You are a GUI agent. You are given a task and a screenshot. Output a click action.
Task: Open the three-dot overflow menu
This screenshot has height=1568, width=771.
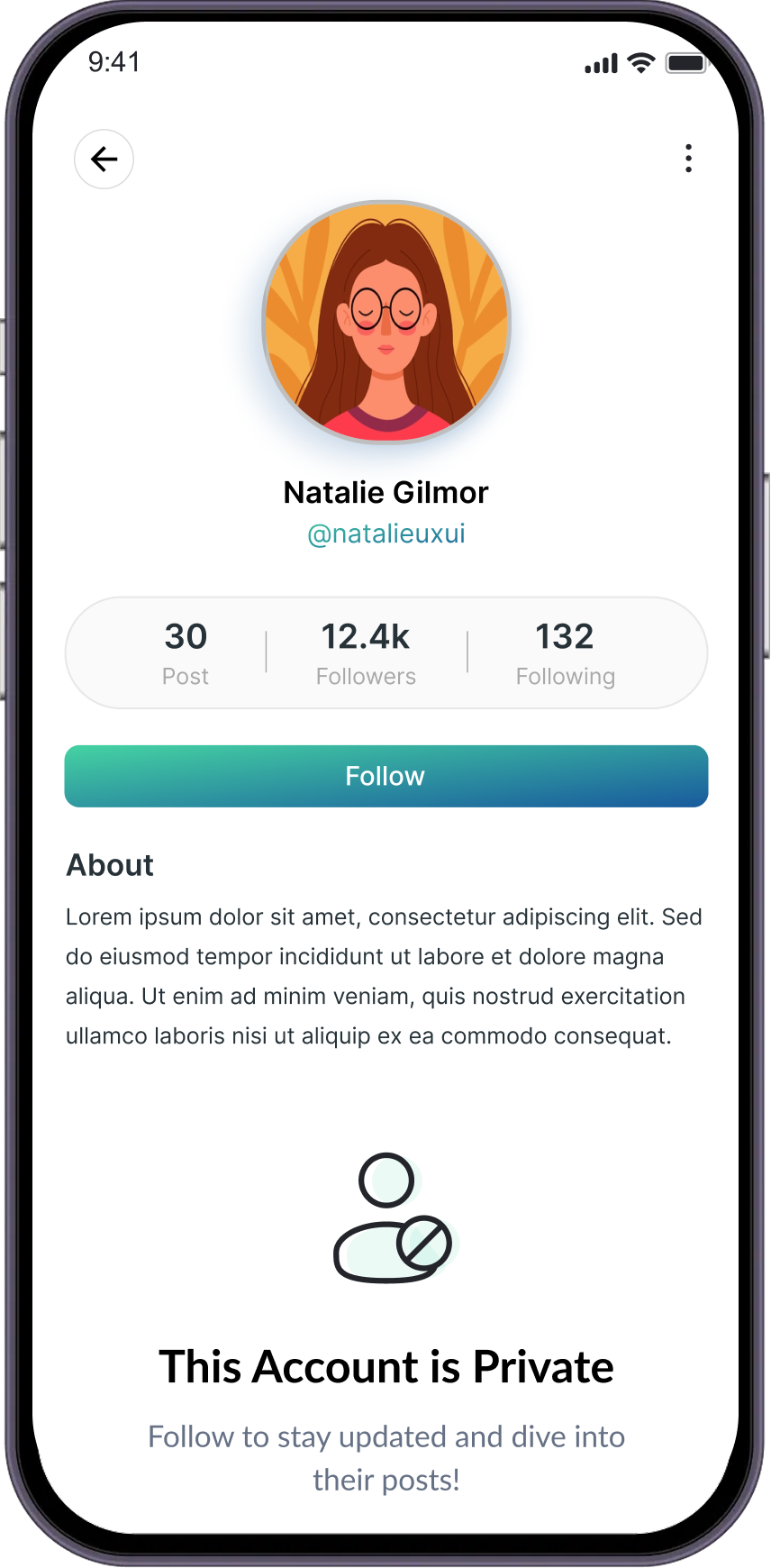pyautogui.click(x=688, y=159)
